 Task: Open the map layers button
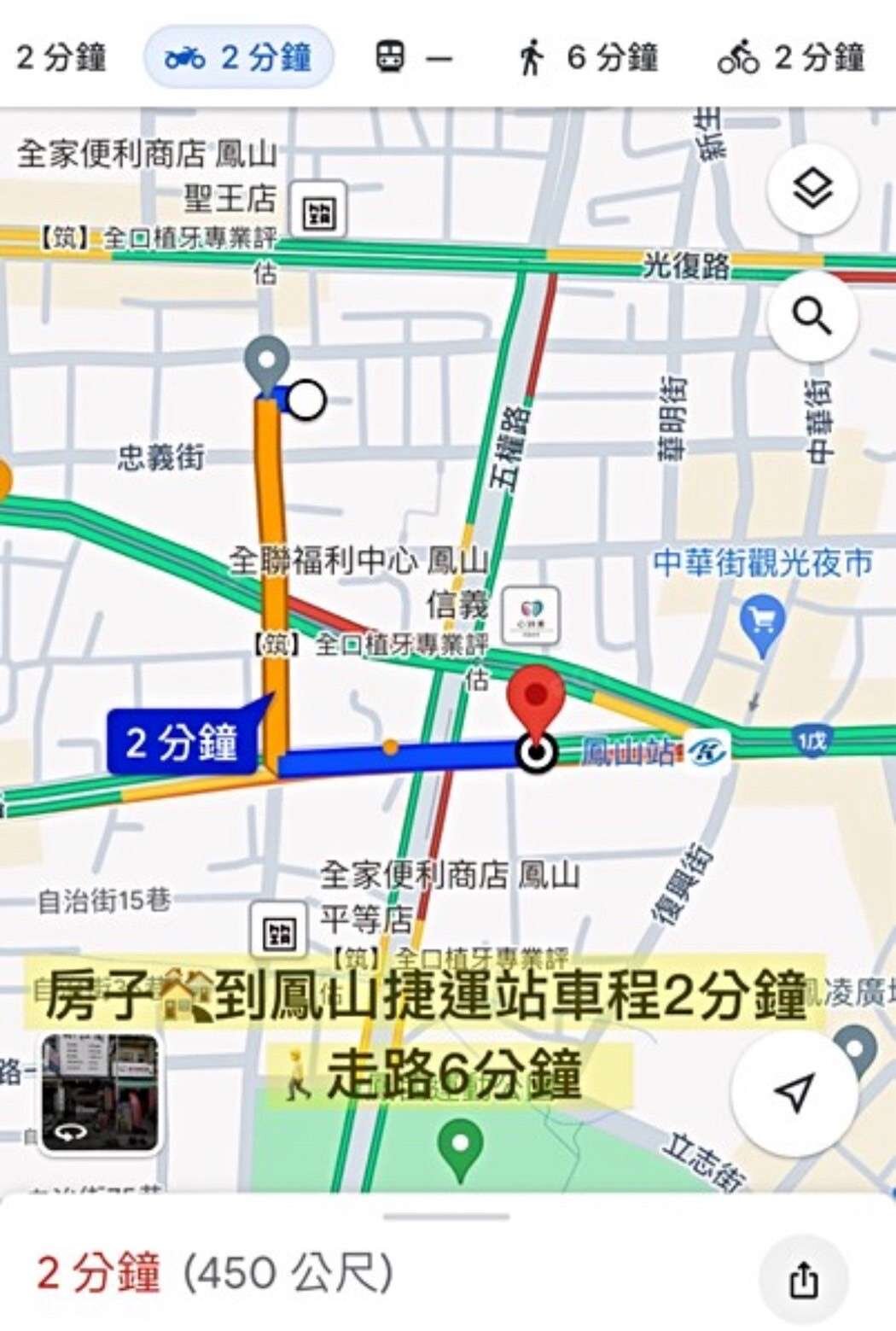812,190
